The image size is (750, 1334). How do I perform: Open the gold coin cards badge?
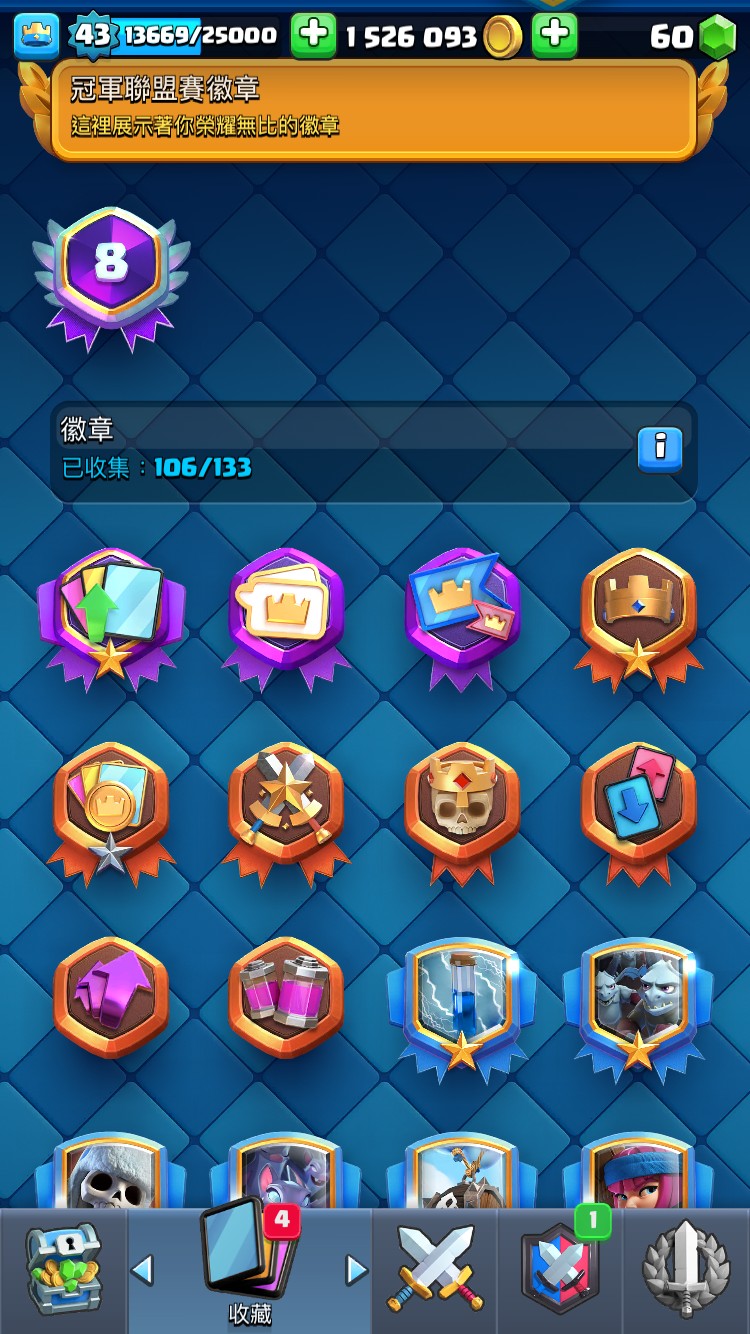pos(110,806)
